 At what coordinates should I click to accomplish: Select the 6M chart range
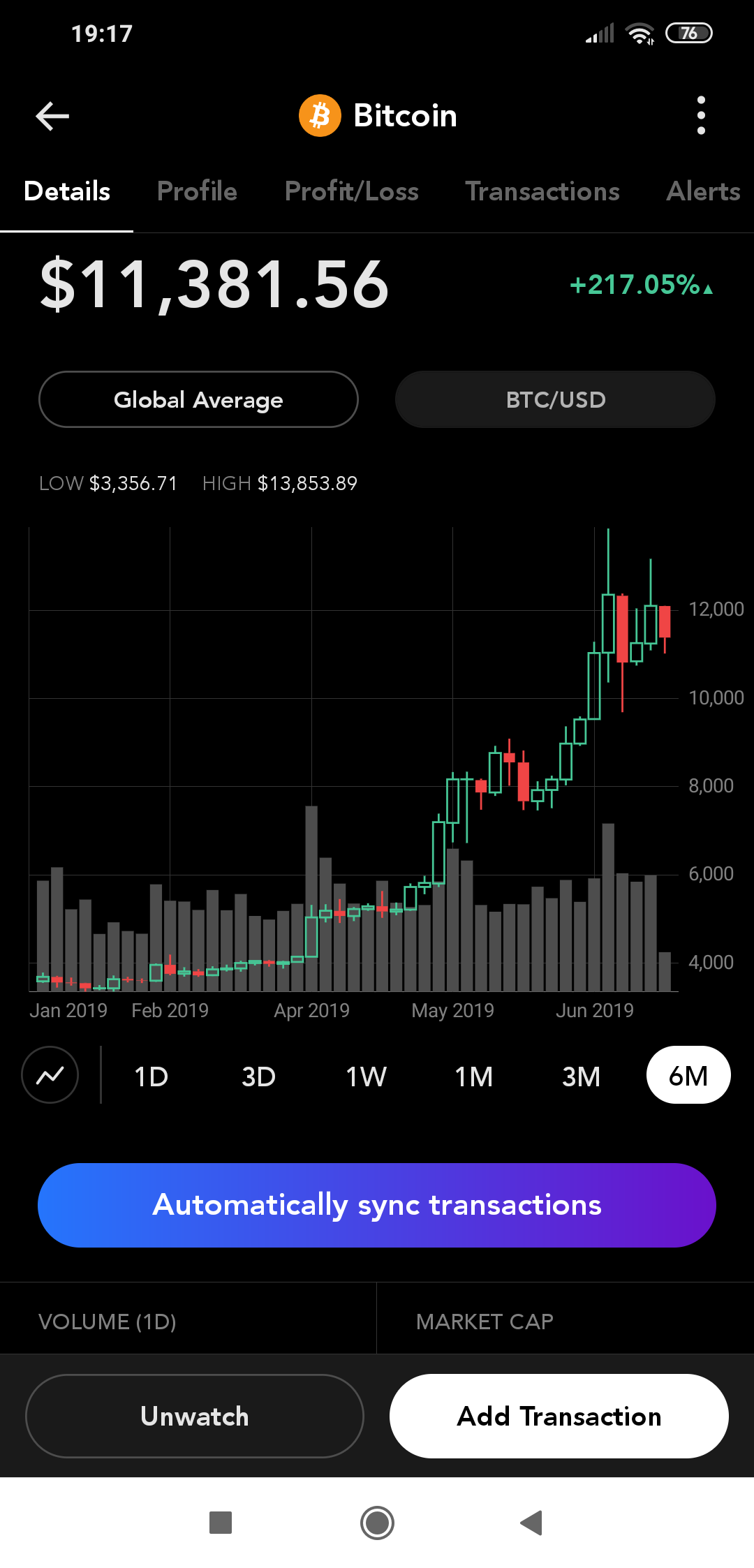pyautogui.click(x=688, y=1075)
